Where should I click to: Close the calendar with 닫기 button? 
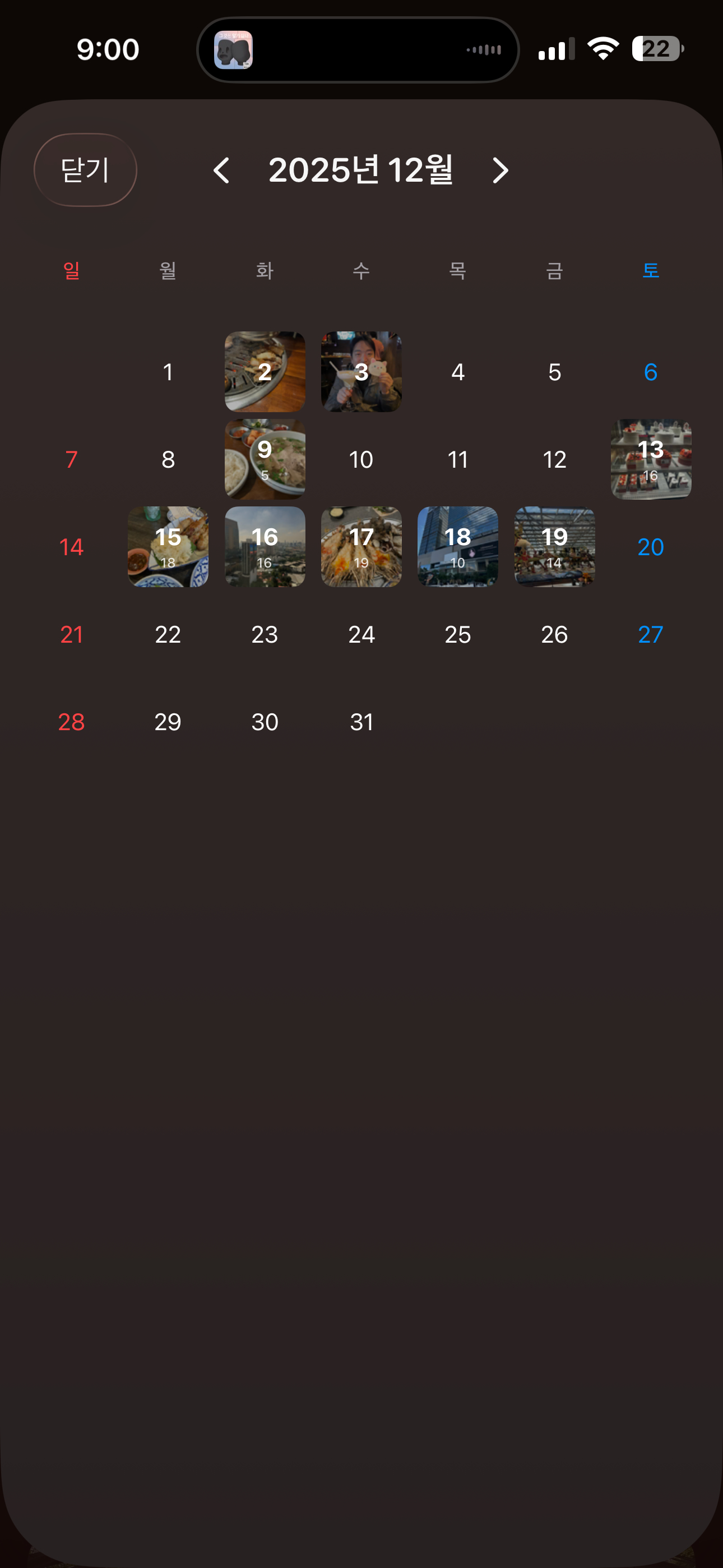pos(85,170)
